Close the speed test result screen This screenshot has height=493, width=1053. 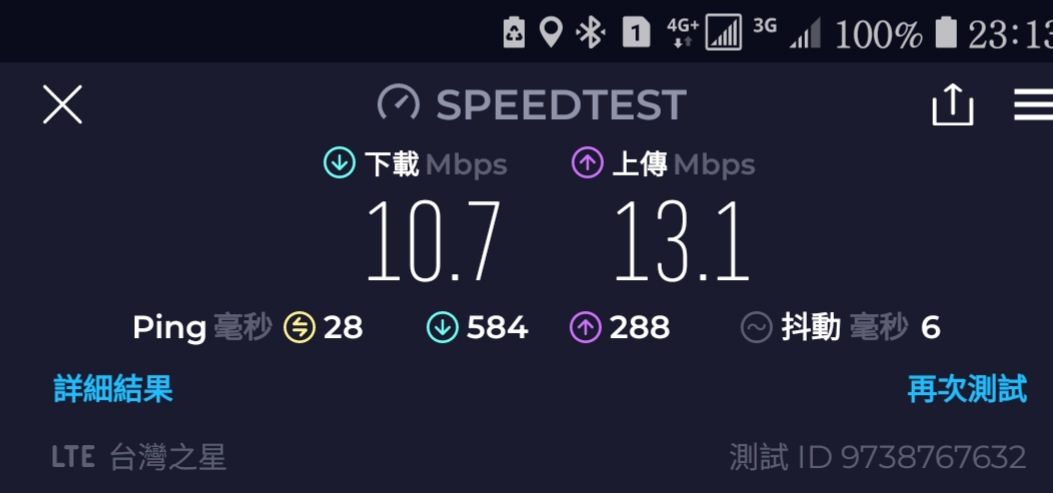pos(62,105)
